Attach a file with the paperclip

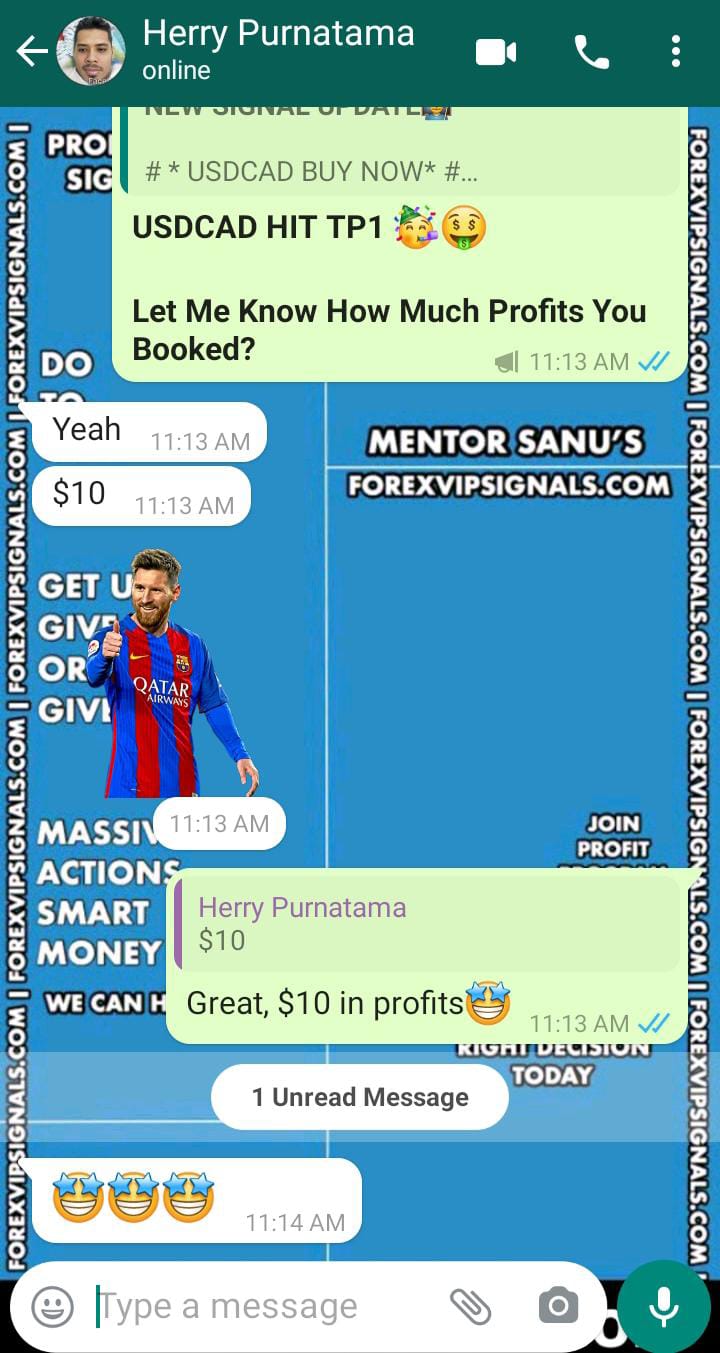(x=470, y=1306)
